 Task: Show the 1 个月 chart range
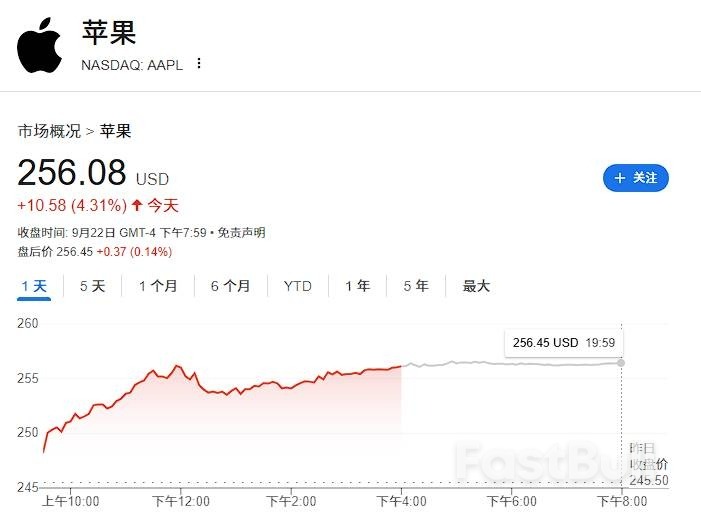pos(158,286)
